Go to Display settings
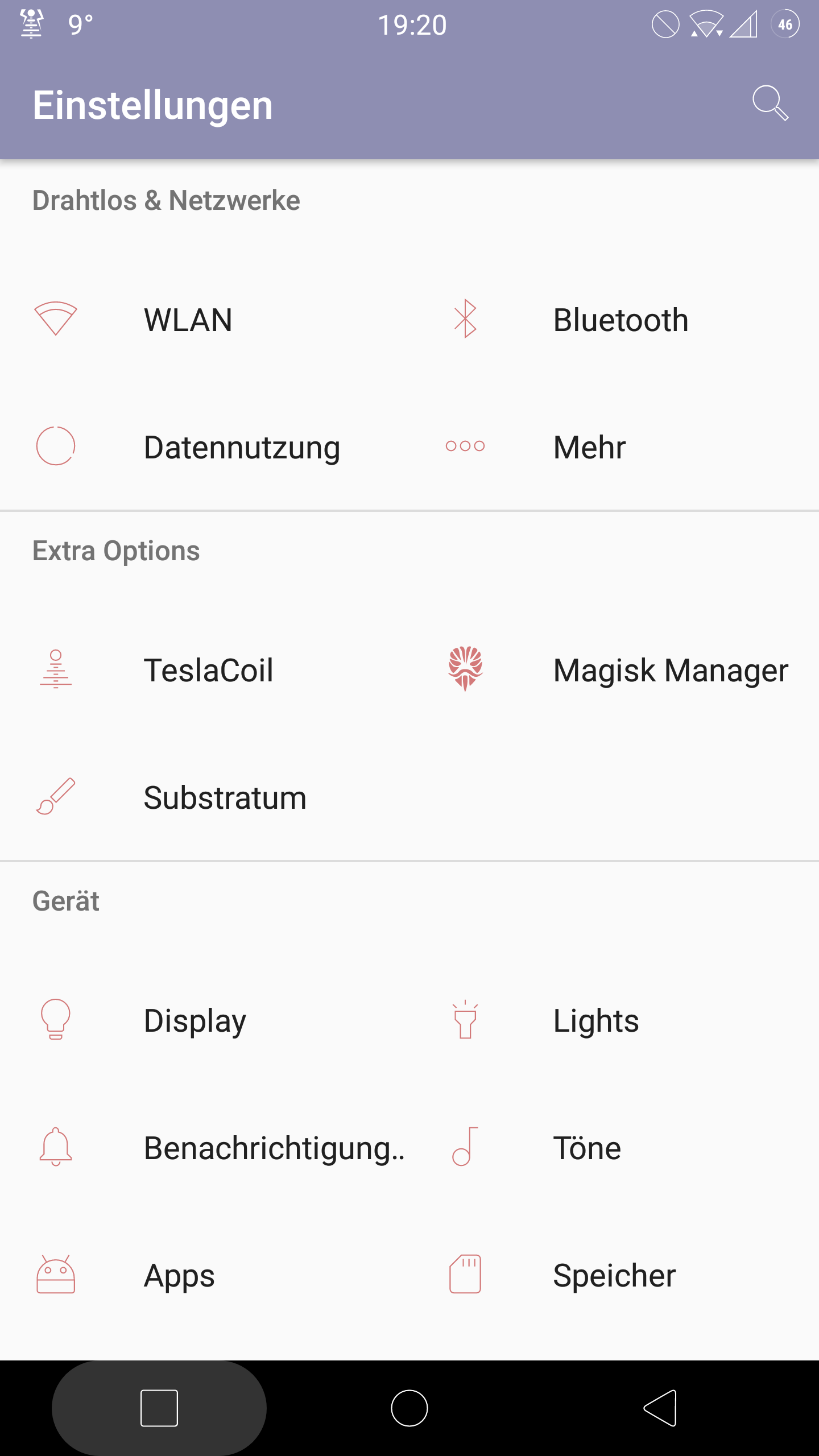This screenshot has height=1456, width=819. point(195,1020)
